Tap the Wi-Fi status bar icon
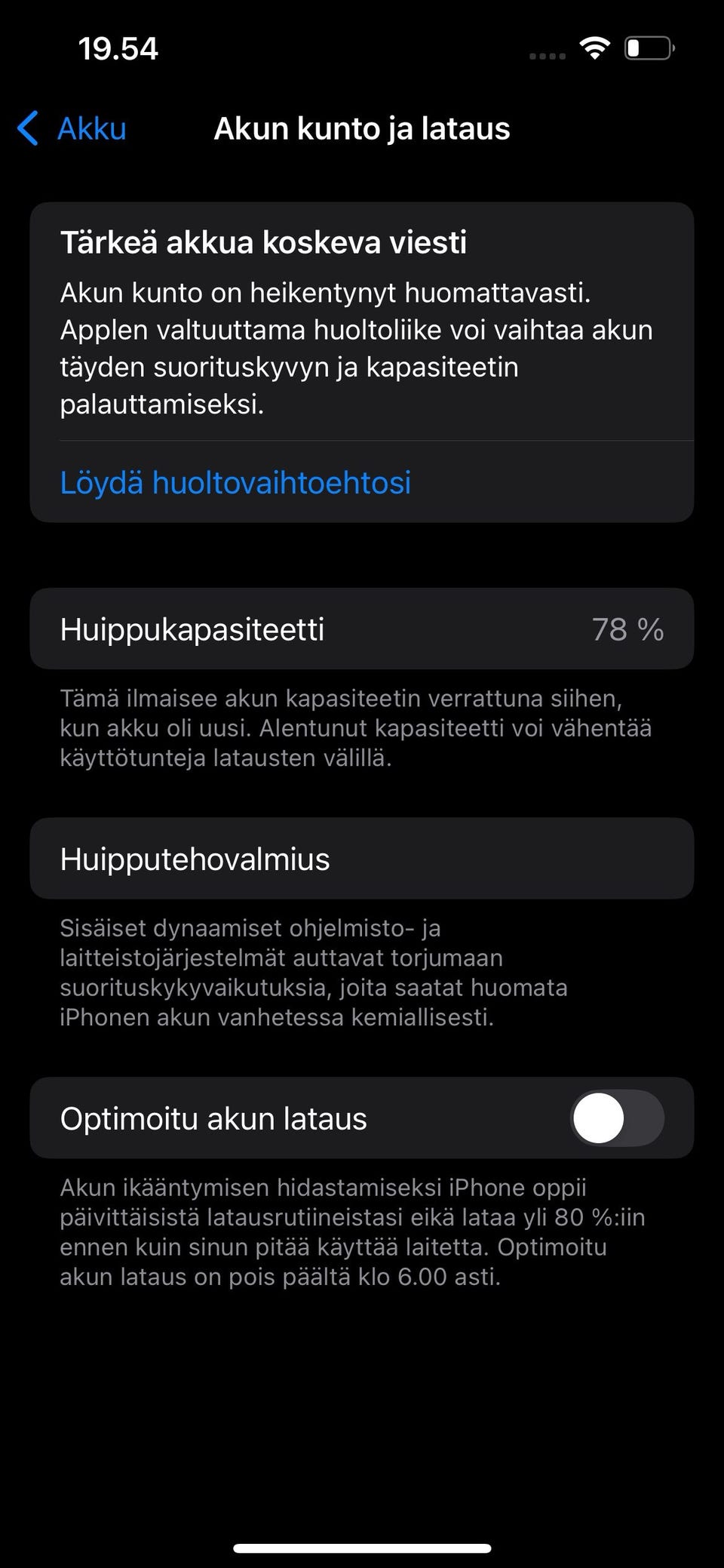 point(595,47)
